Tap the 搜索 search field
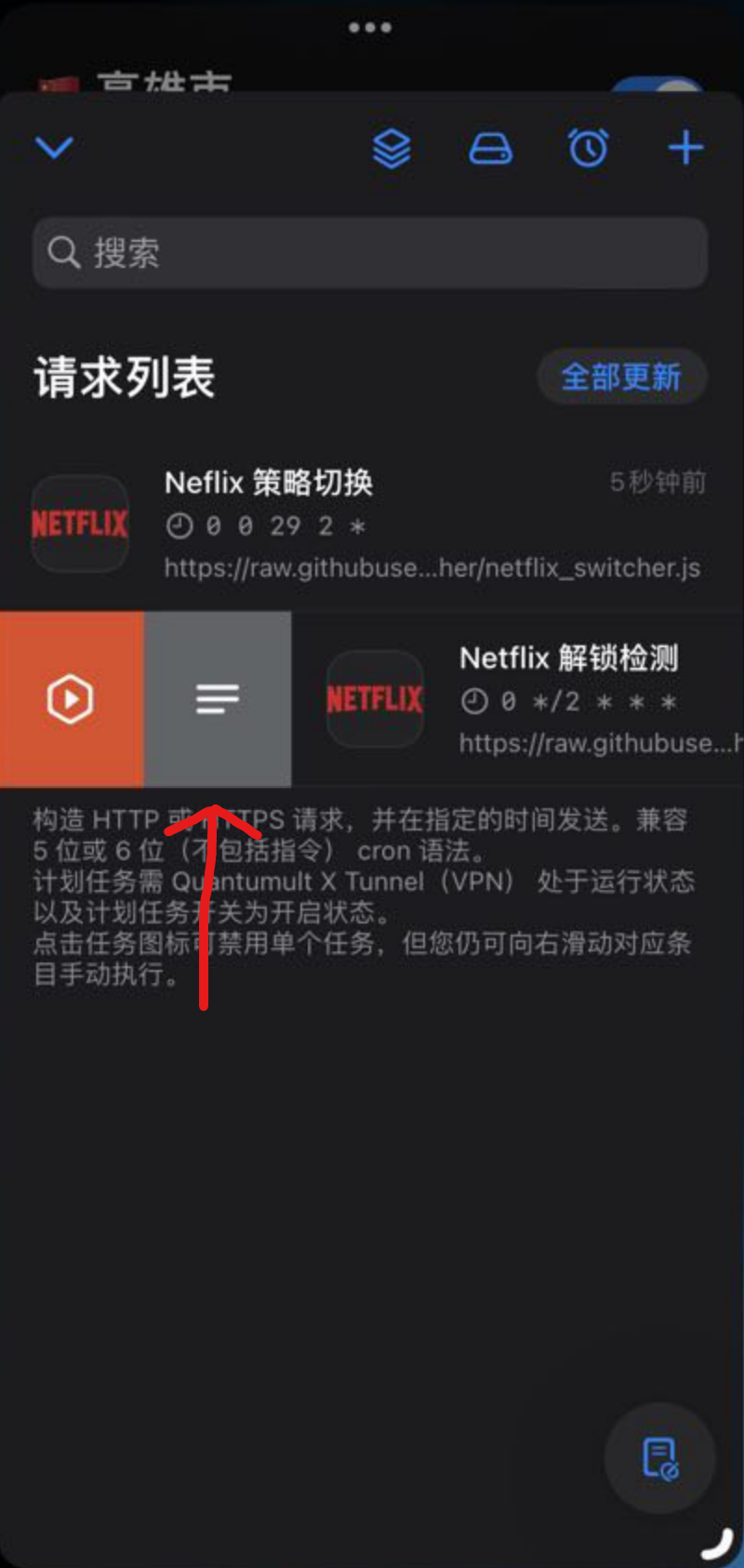744x1568 pixels. (370, 253)
